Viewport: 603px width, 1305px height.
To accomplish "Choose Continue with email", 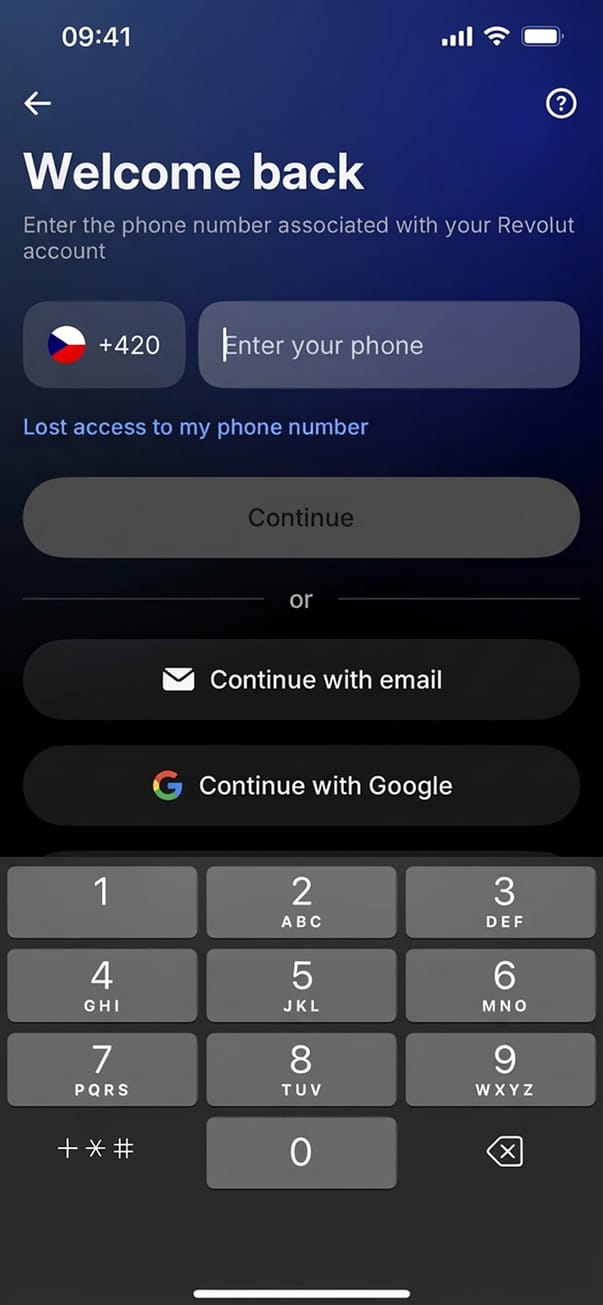I will tap(301, 680).
